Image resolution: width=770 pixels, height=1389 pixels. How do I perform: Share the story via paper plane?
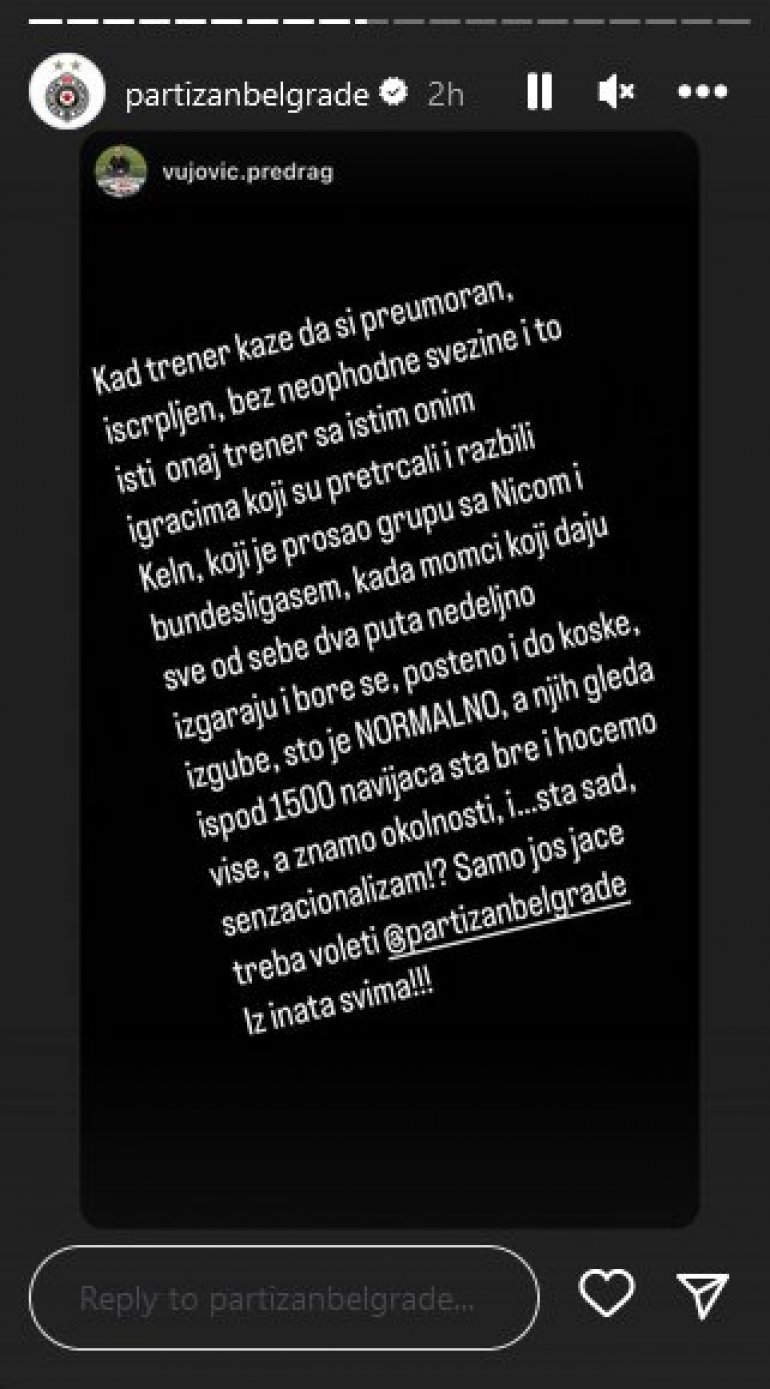coord(702,1296)
